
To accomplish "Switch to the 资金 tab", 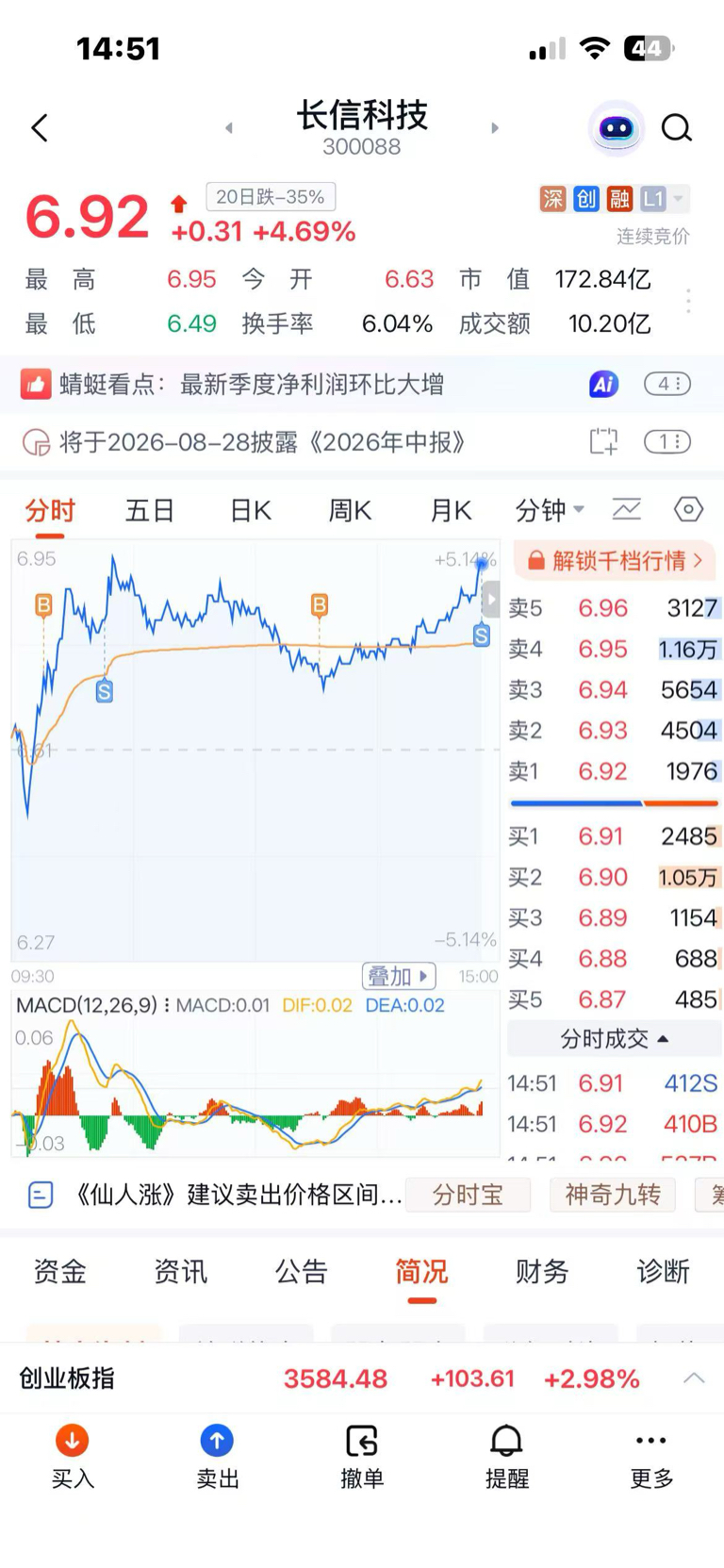I will (60, 1272).
